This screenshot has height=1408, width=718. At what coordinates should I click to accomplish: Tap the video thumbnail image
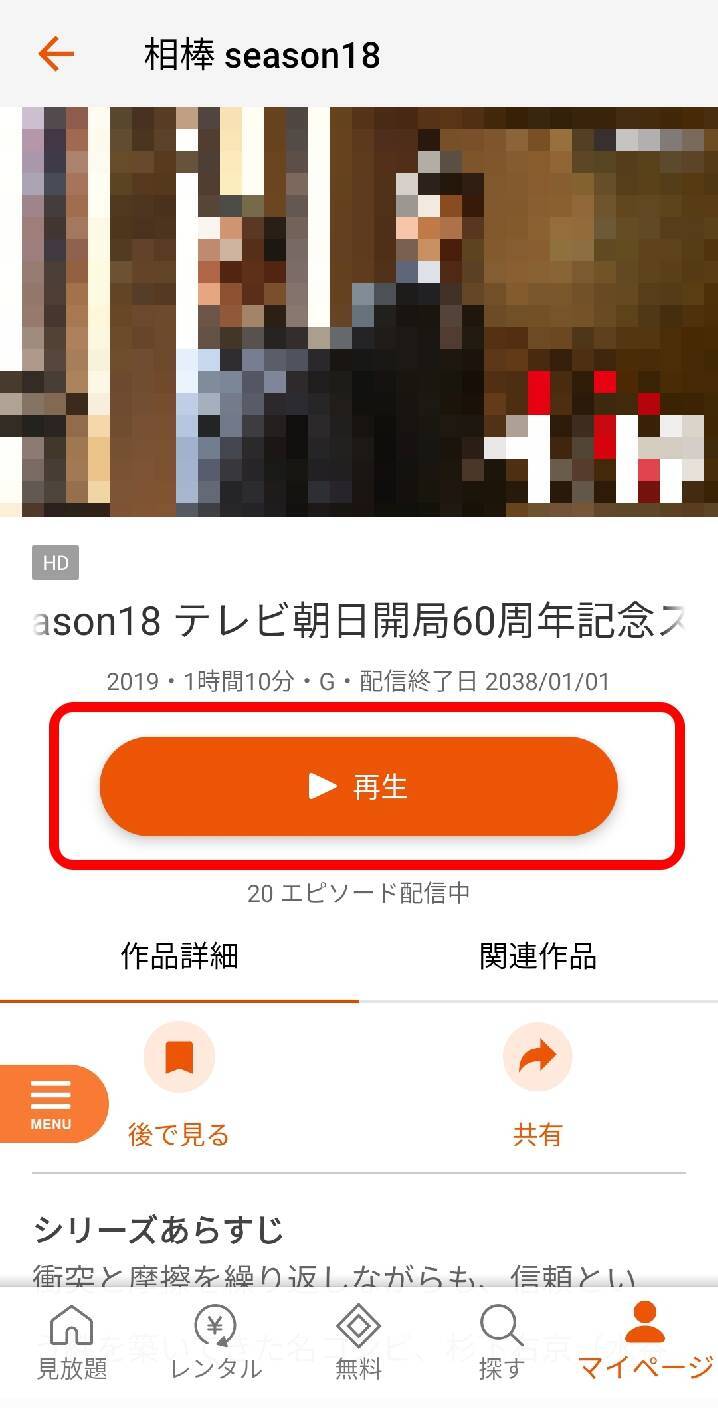(x=359, y=312)
